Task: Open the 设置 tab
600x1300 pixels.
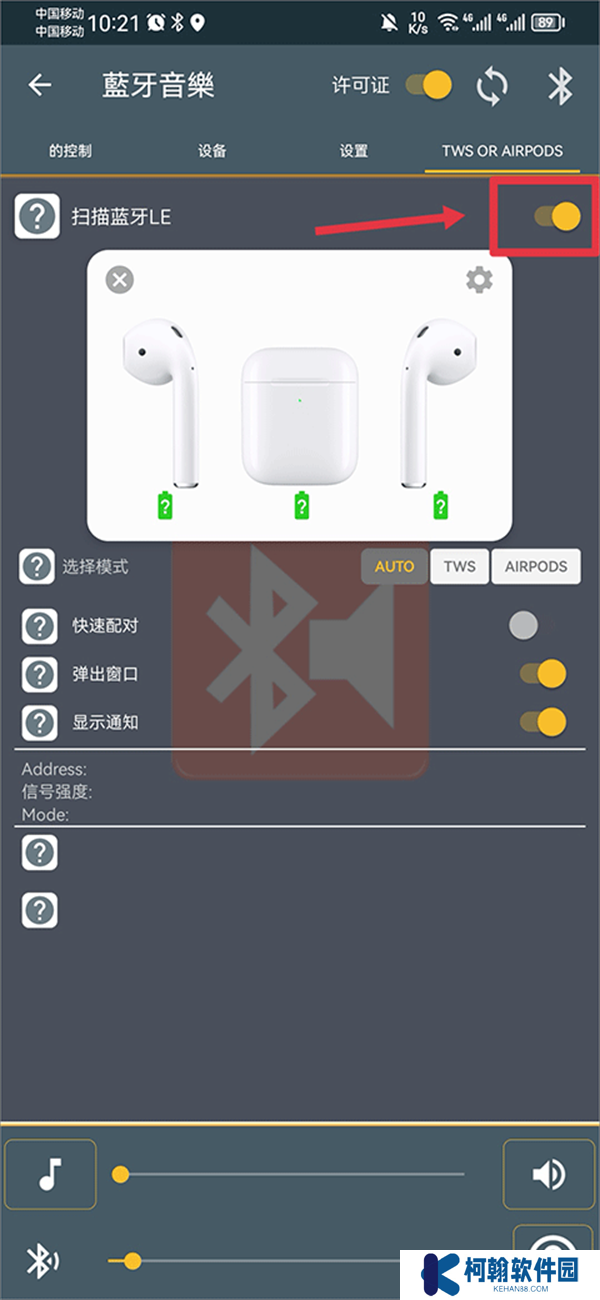Action: [354, 151]
